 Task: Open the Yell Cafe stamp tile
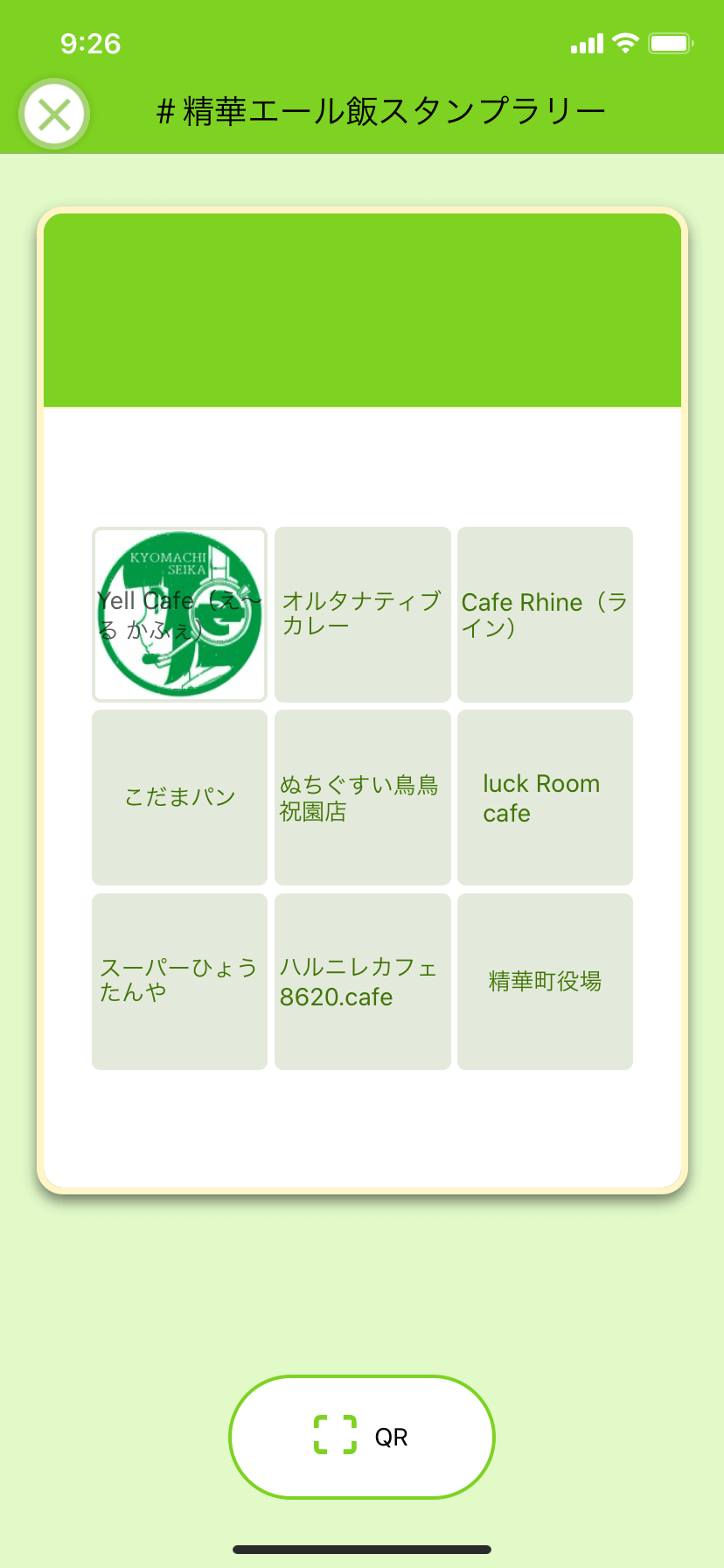coord(179,614)
